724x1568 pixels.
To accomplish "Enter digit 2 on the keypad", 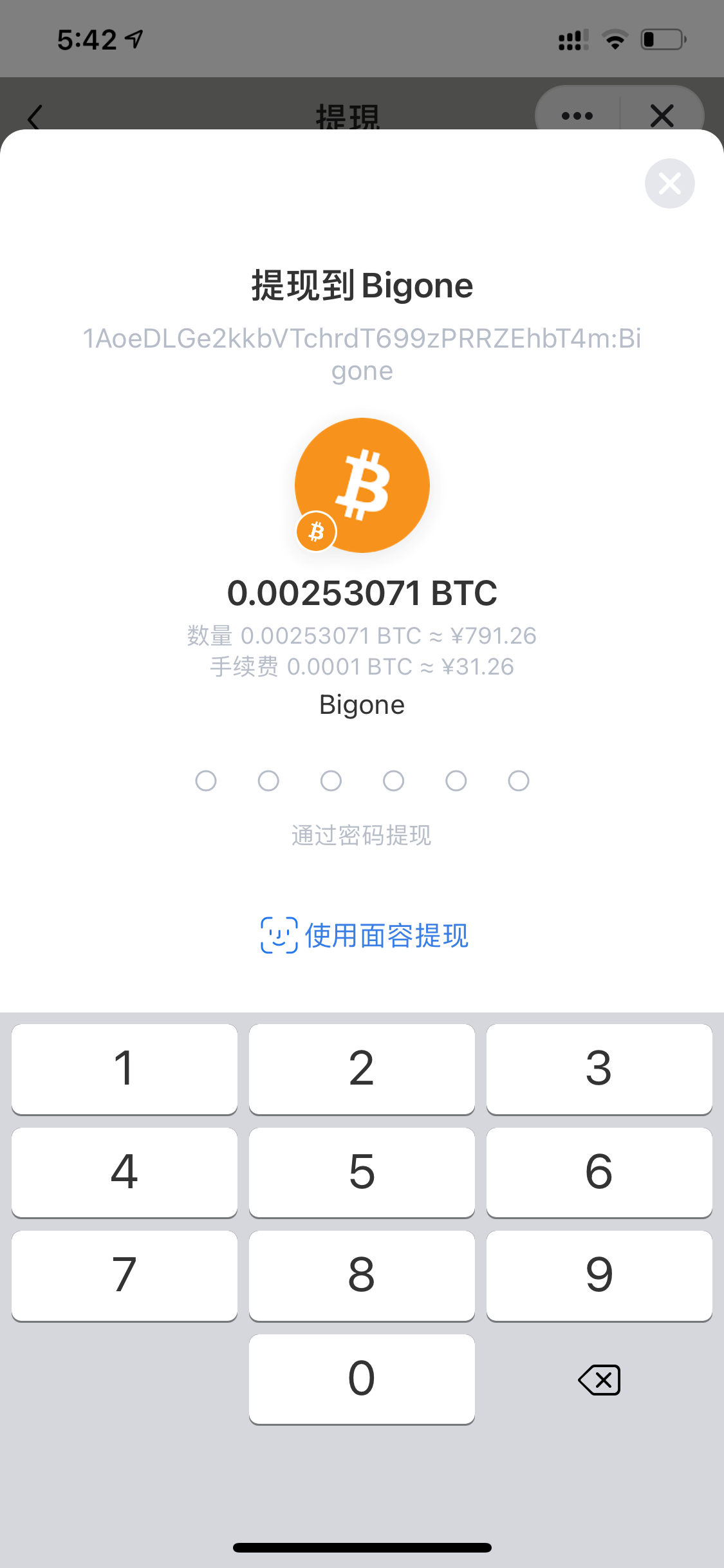I will tap(362, 1069).
